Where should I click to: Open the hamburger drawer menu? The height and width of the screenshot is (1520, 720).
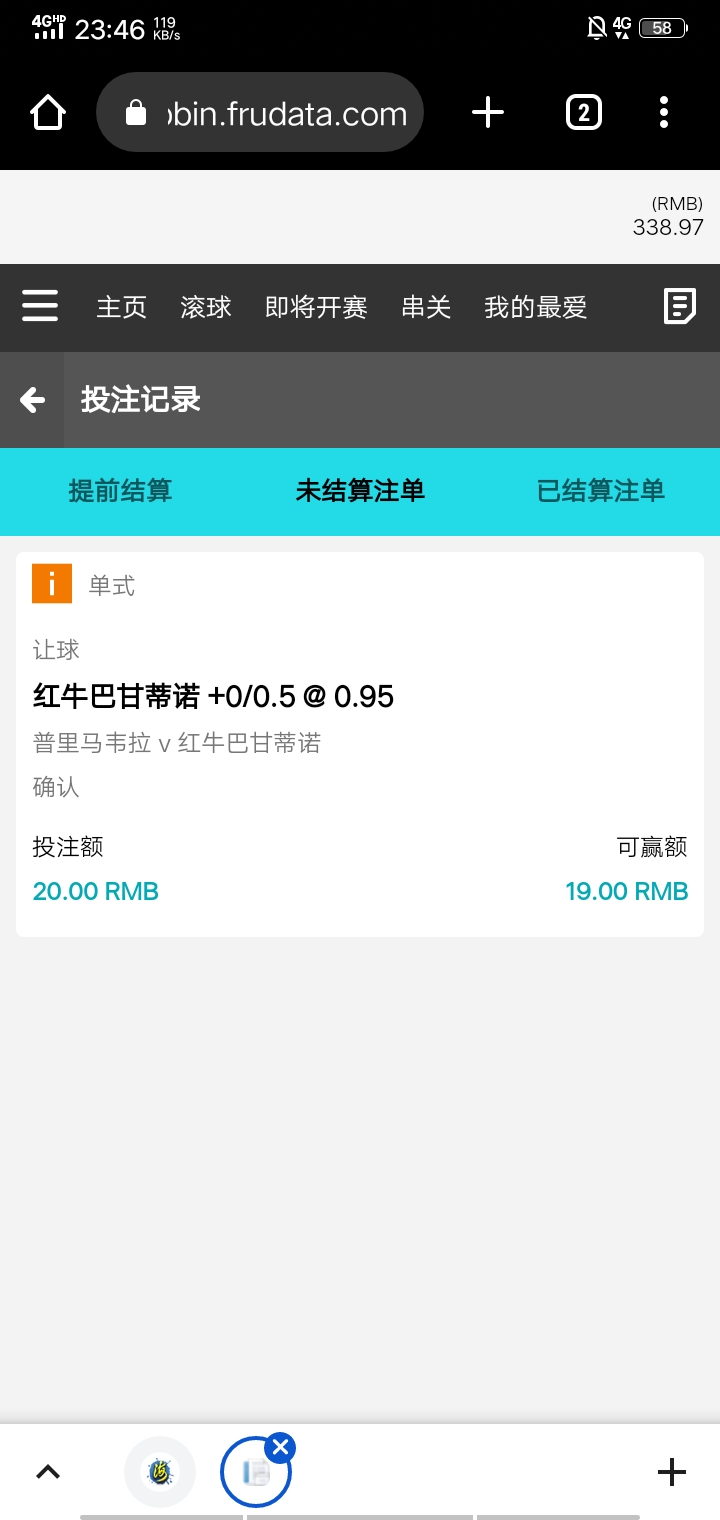(x=40, y=306)
